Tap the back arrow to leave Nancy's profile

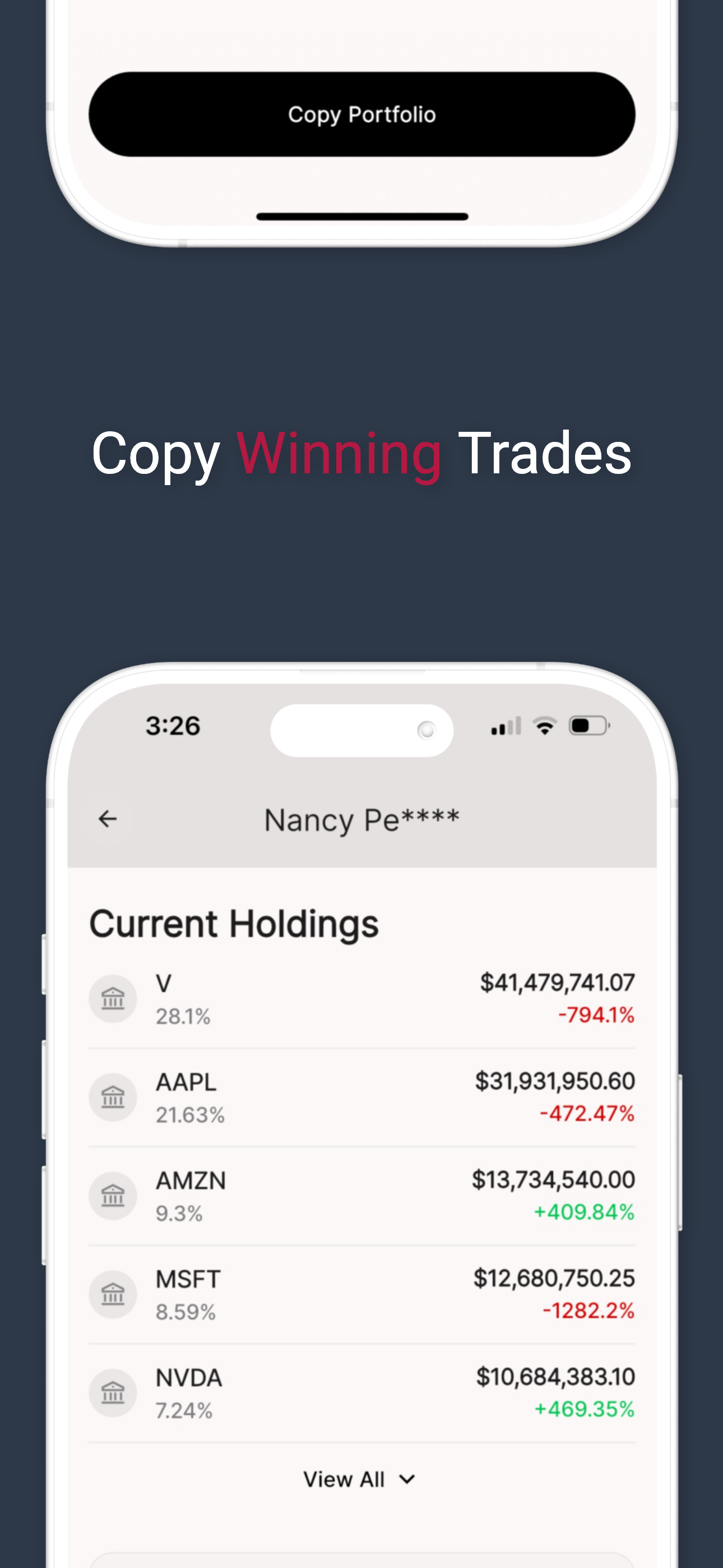tap(108, 819)
